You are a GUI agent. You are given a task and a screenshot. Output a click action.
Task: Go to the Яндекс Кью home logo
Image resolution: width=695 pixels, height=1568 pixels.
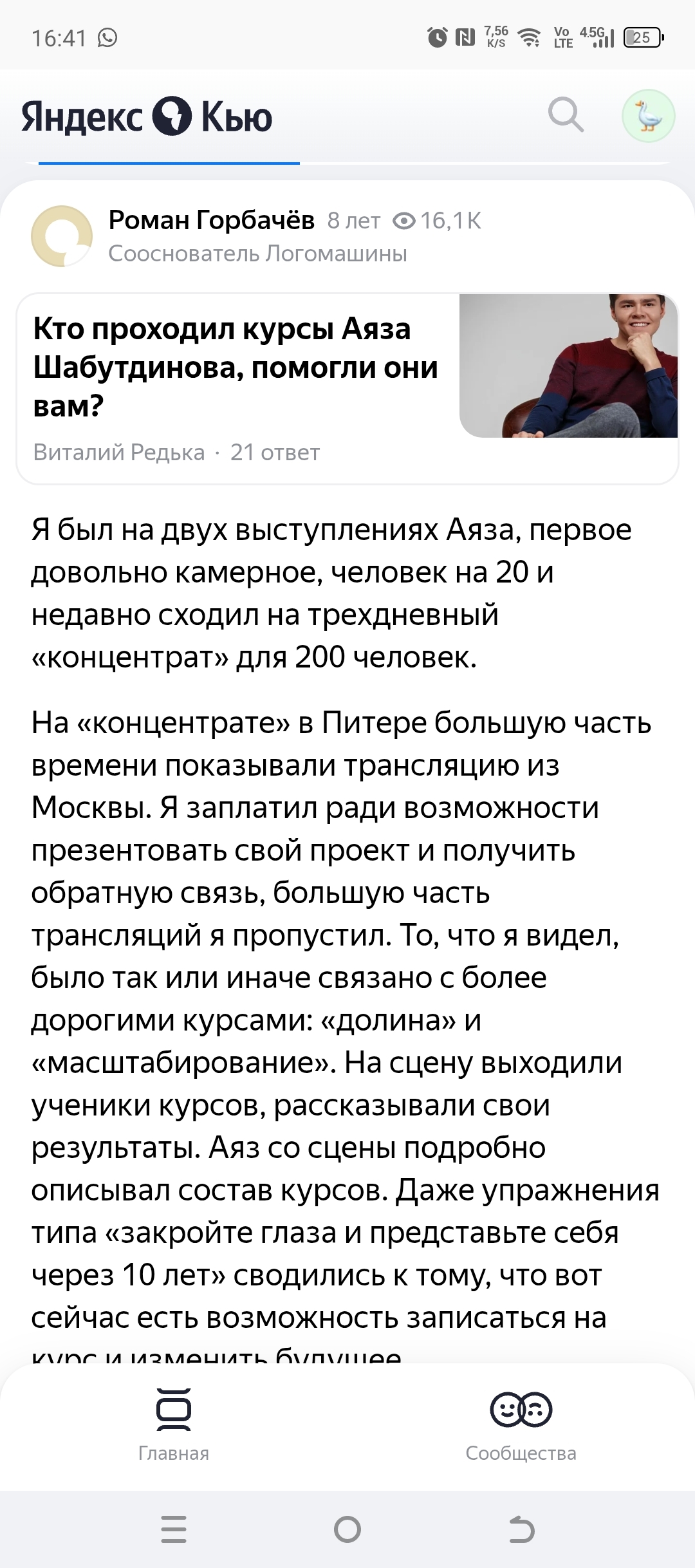pyautogui.click(x=147, y=117)
